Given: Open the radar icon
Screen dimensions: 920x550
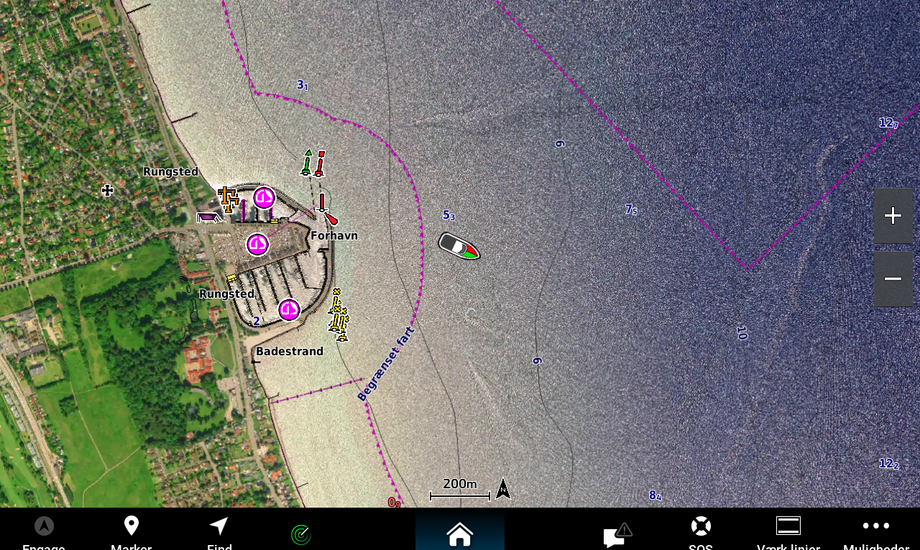Looking at the screenshot, I should click(x=300, y=534).
